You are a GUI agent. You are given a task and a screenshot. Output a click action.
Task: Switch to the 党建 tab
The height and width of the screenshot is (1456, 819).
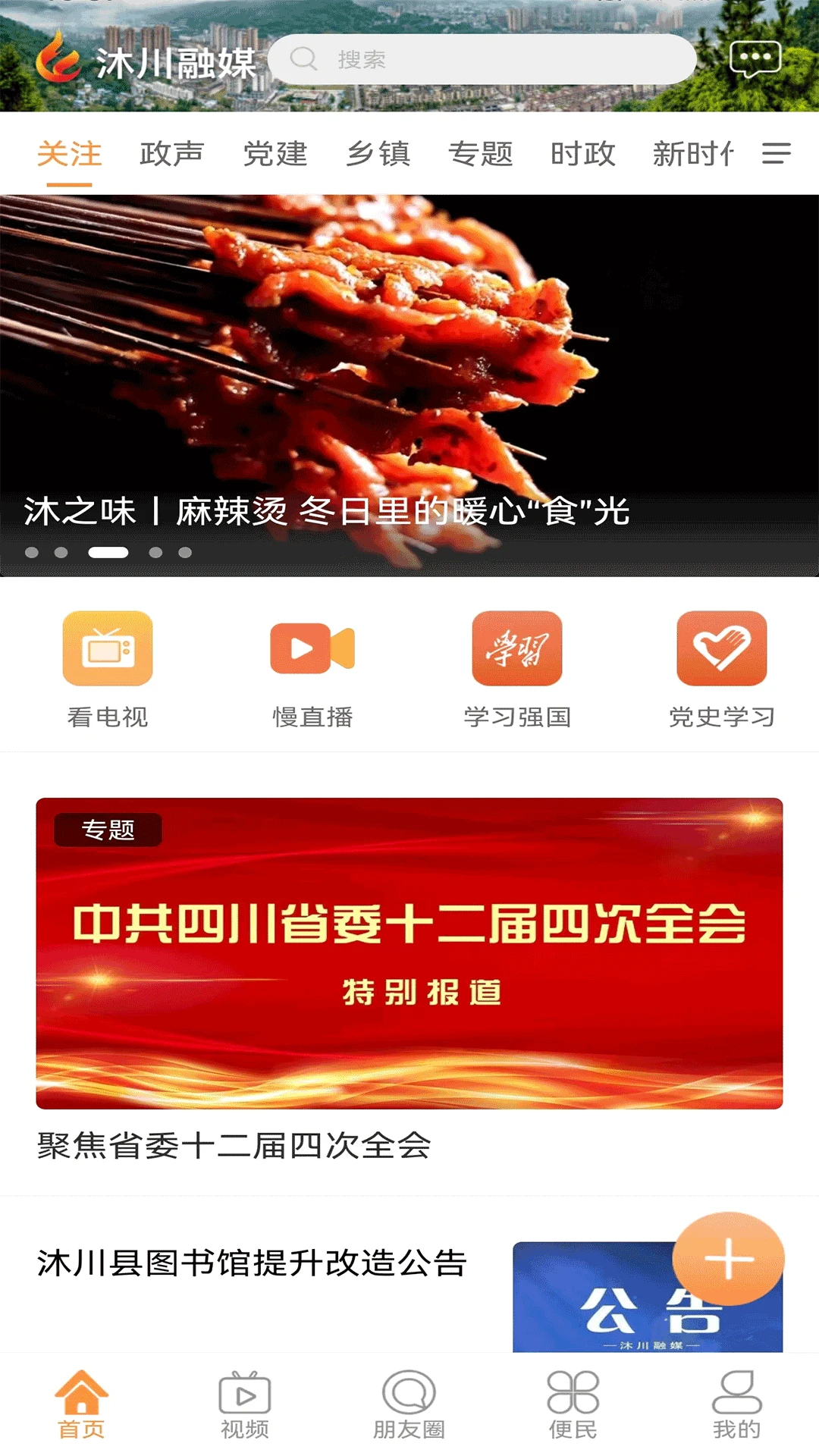275,154
